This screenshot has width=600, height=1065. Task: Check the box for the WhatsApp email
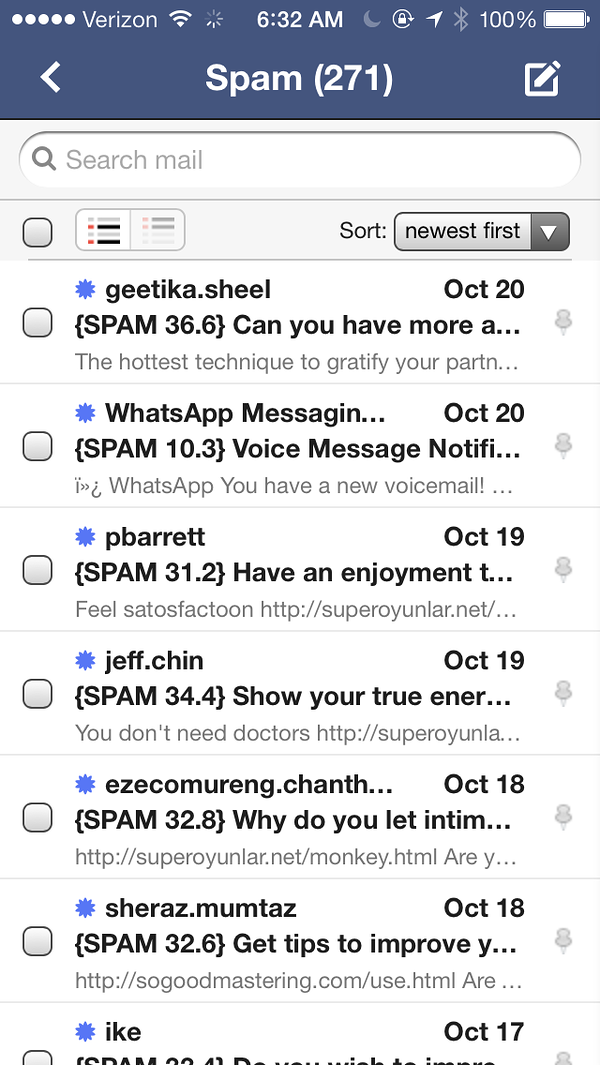click(38, 446)
